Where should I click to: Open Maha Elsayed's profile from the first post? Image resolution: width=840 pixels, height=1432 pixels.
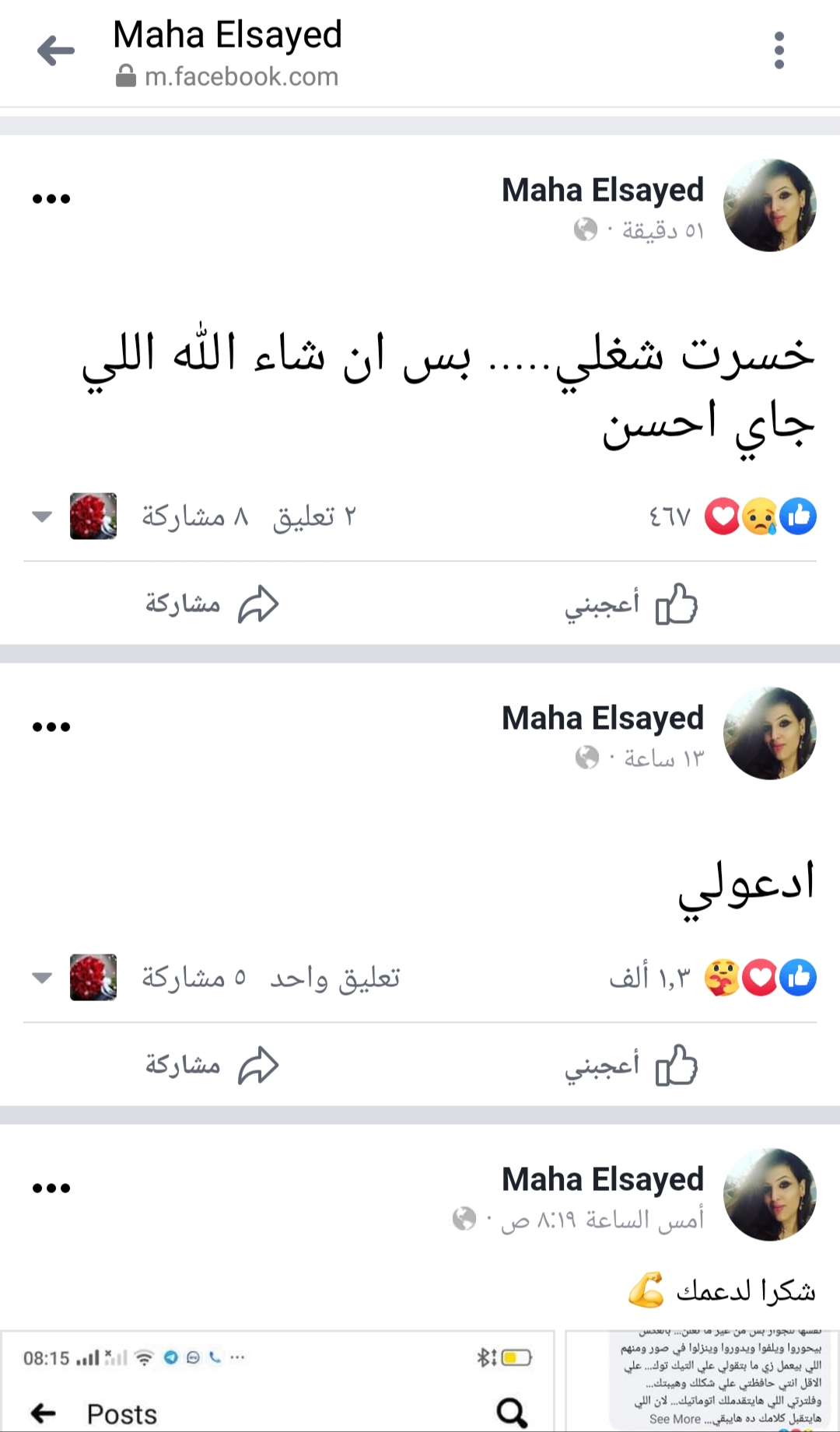[602, 191]
